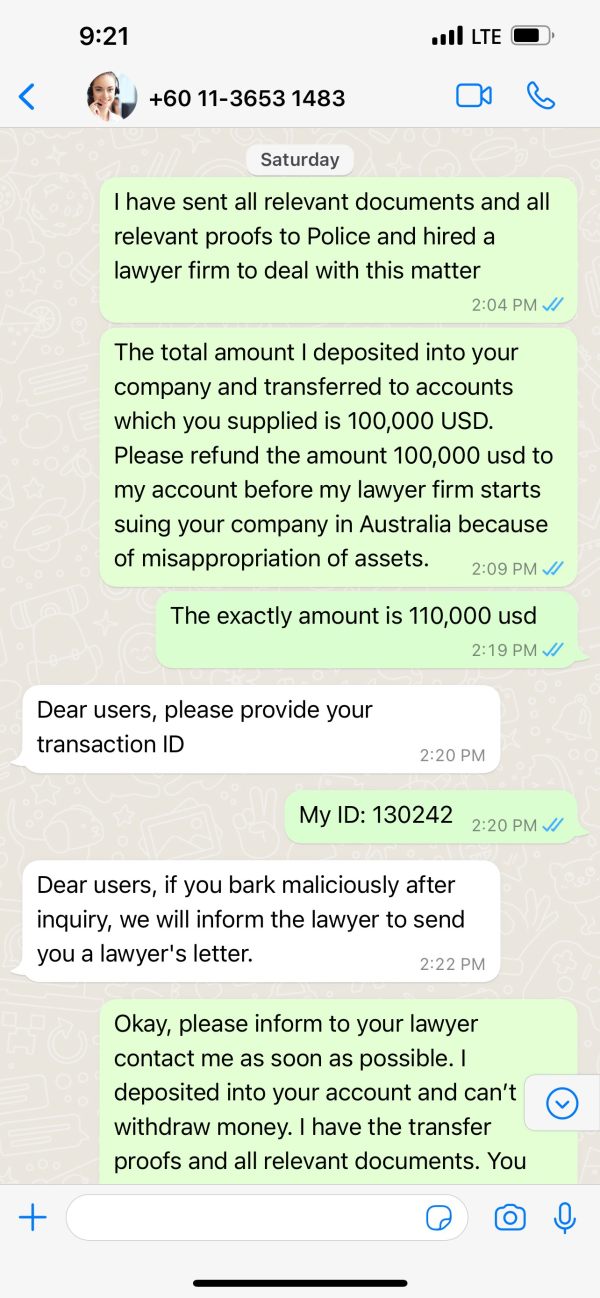Image resolution: width=600 pixels, height=1298 pixels.
Task: Start a voice call
Action: (x=541, y=96)
